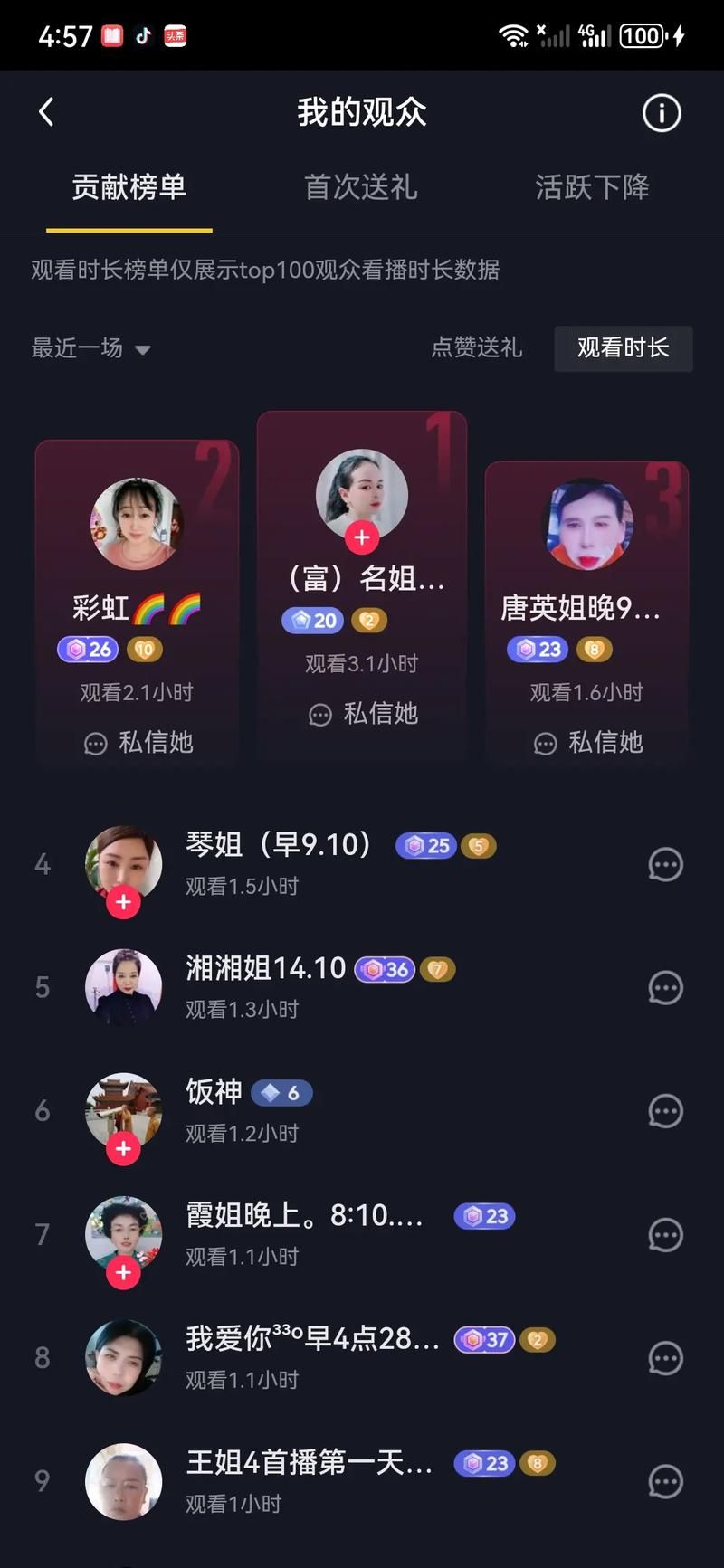Tap 私信她 under (富)名姐
The image size is (724, 1568).
(362, 715)
